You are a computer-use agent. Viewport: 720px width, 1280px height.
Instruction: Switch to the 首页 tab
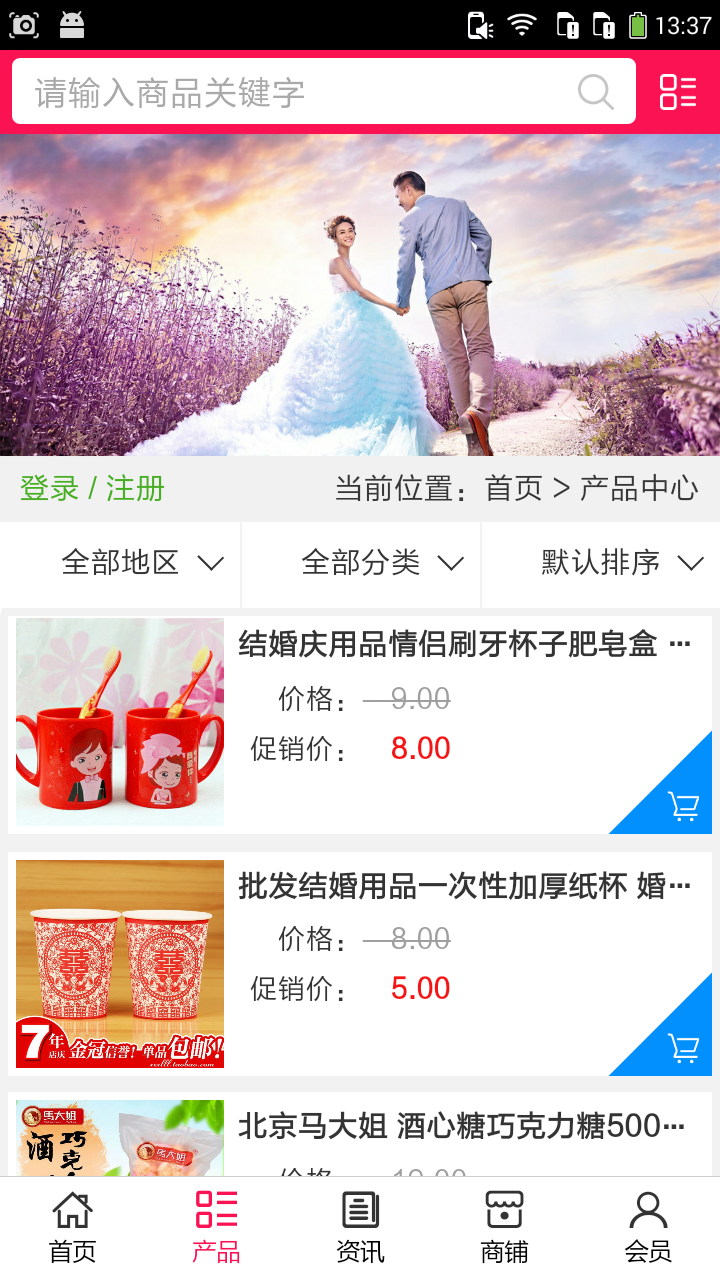point(72,1227)
